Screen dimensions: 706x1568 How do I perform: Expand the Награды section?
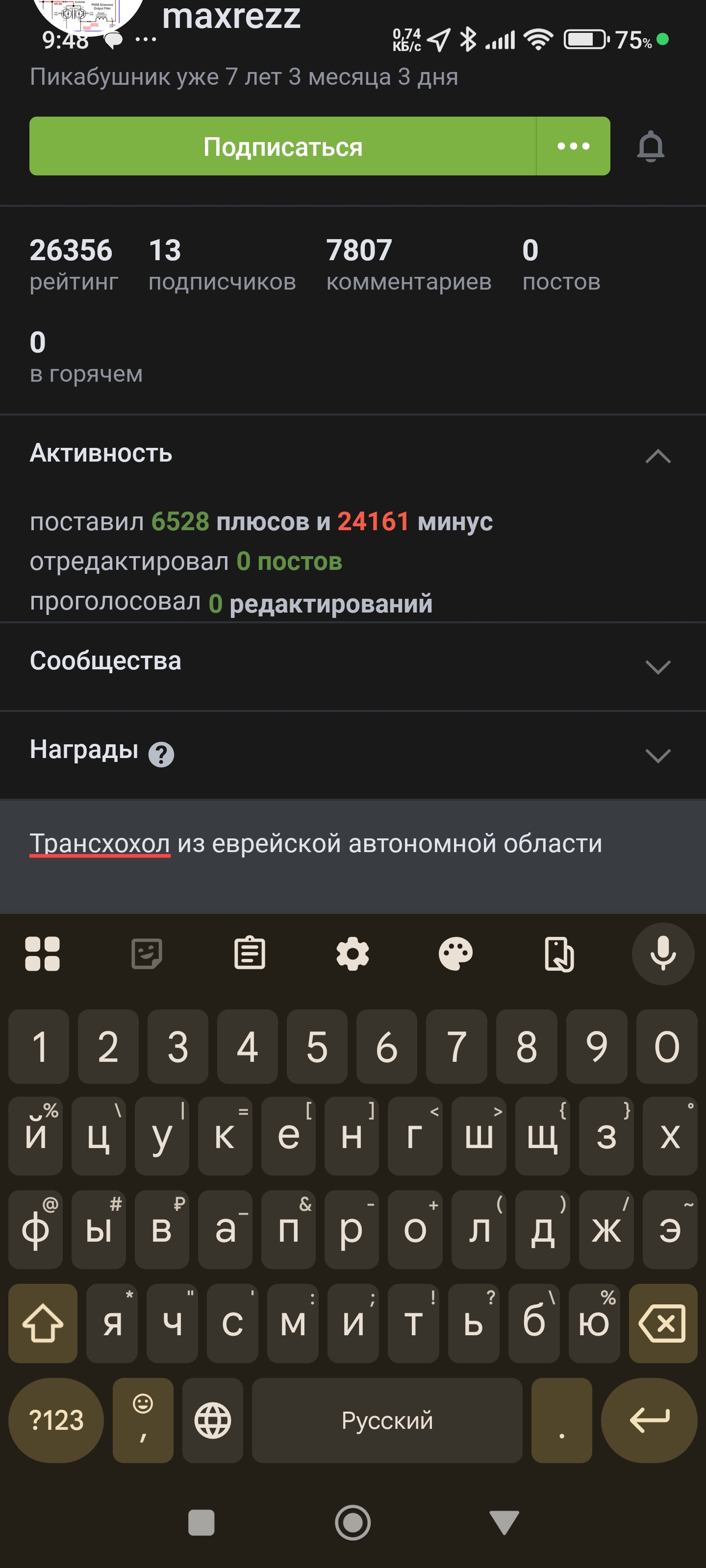657,755
